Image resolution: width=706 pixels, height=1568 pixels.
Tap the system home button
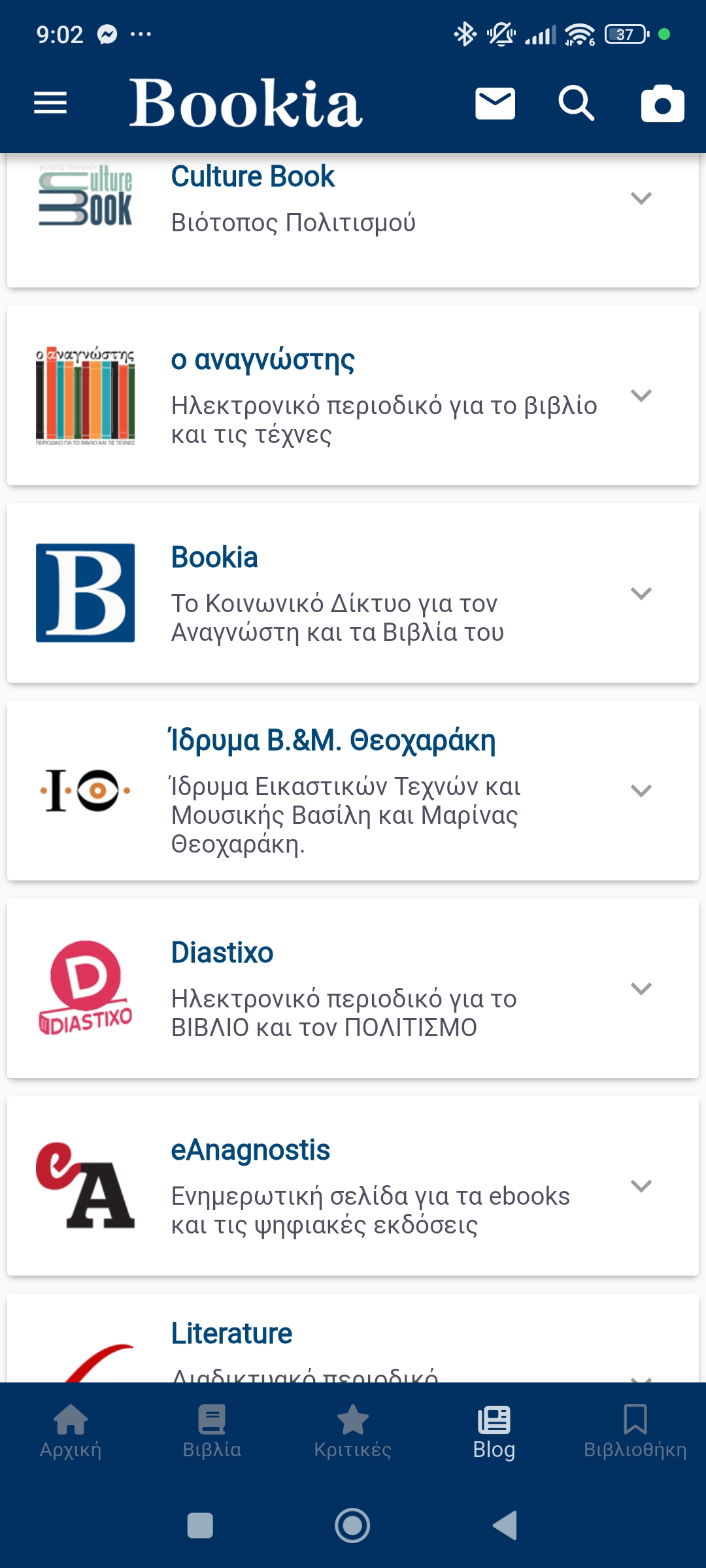tap(352, 1526)
